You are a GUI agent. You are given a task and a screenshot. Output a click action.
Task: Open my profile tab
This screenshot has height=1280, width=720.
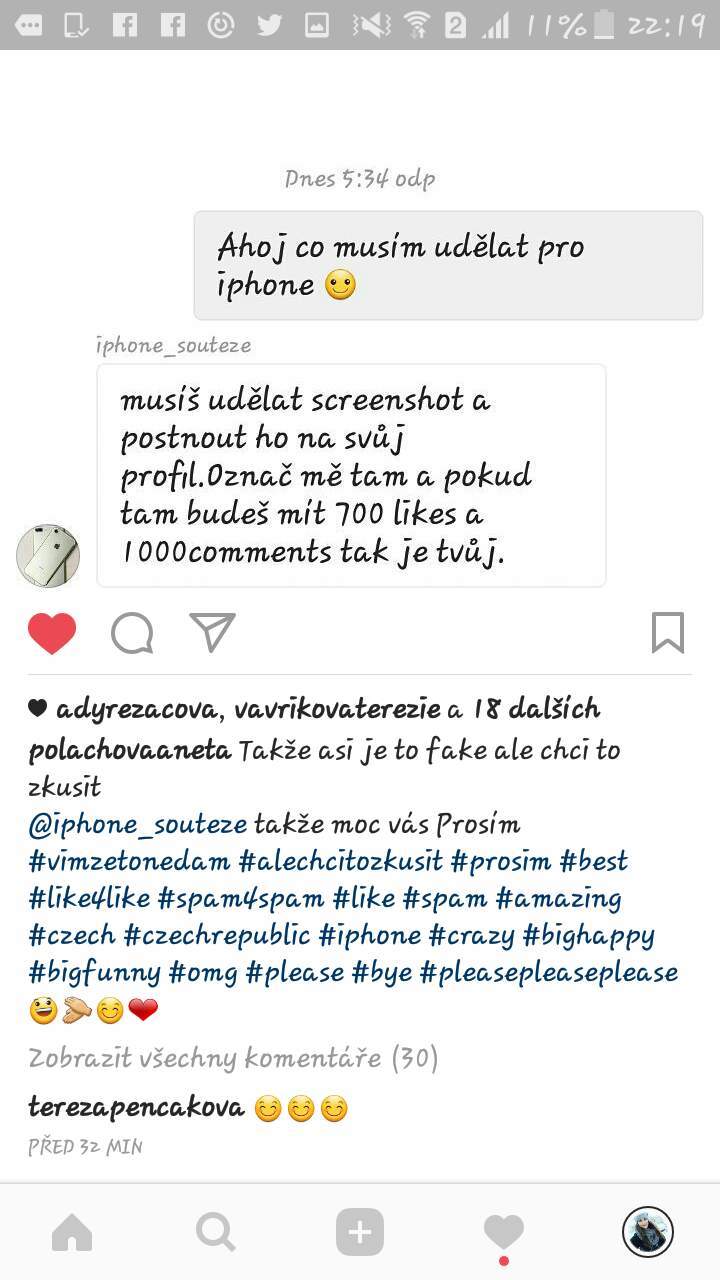pyautogui.click(x=648, y=1231)
